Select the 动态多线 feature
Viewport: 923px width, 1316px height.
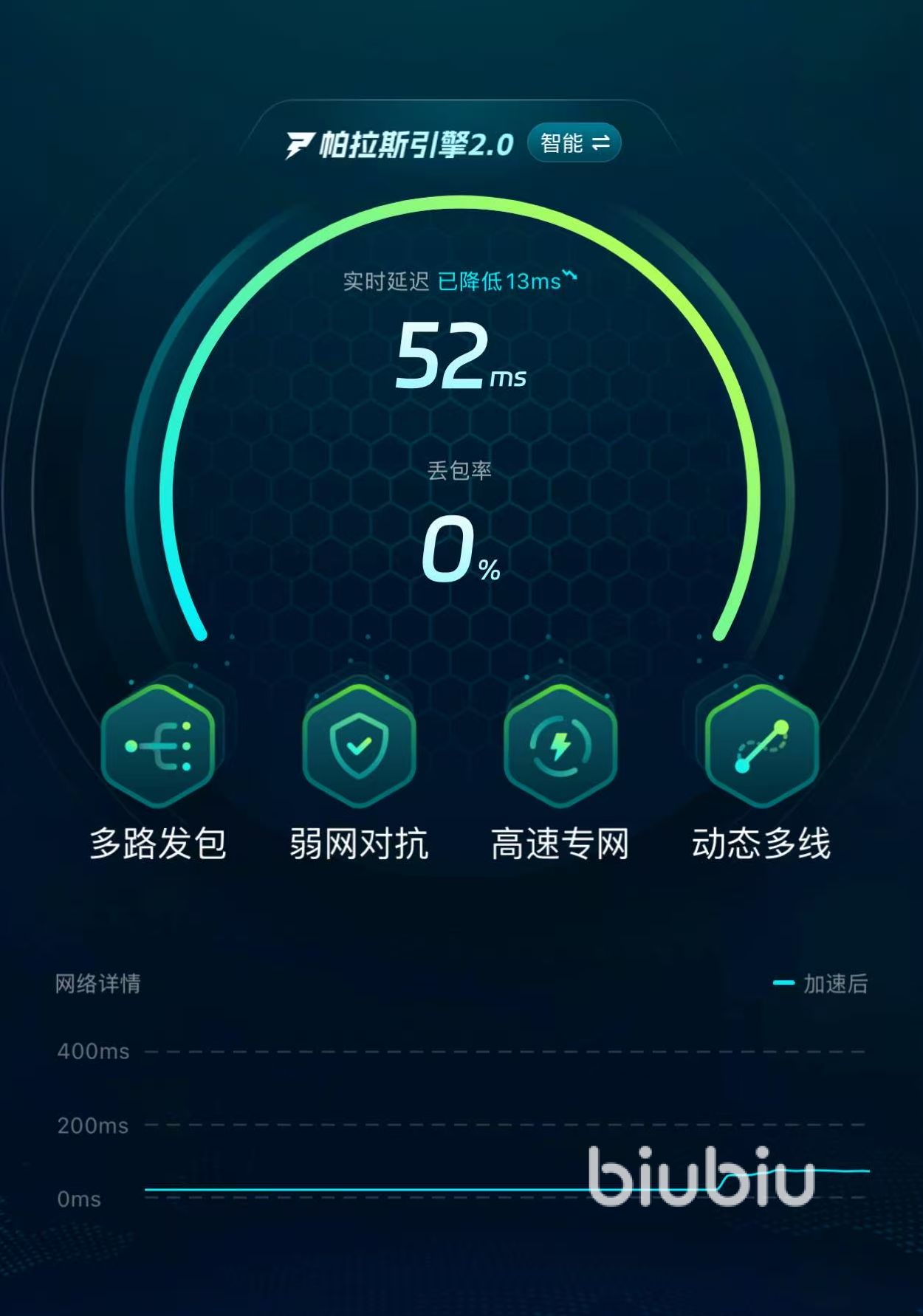point(761,746)
